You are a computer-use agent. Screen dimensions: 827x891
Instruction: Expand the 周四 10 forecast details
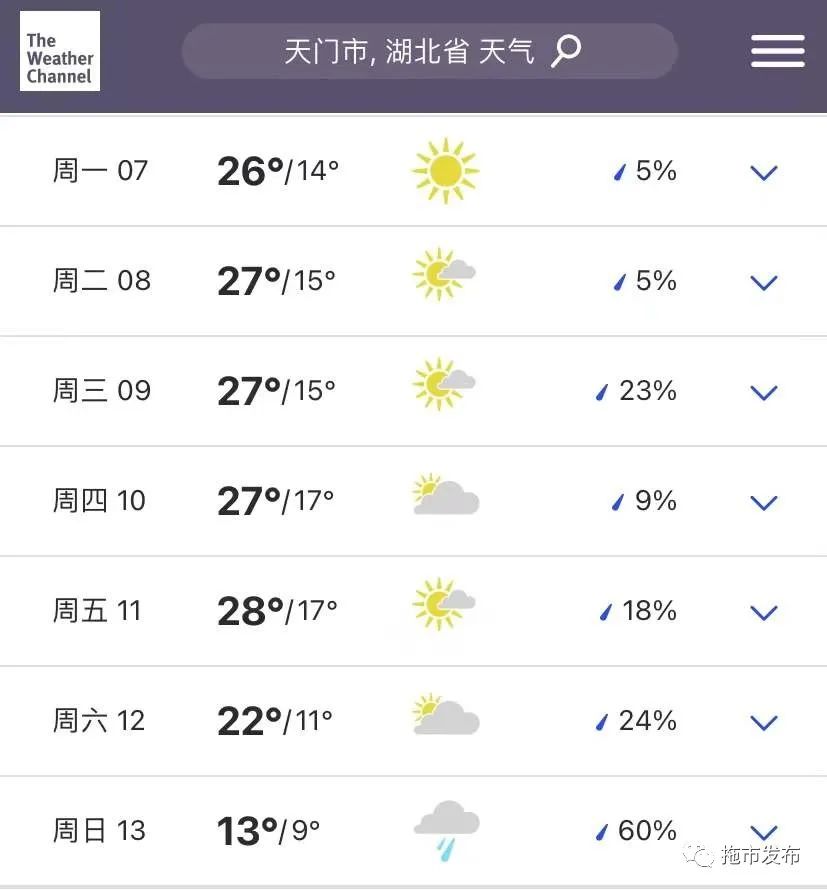tap(764, 502)
